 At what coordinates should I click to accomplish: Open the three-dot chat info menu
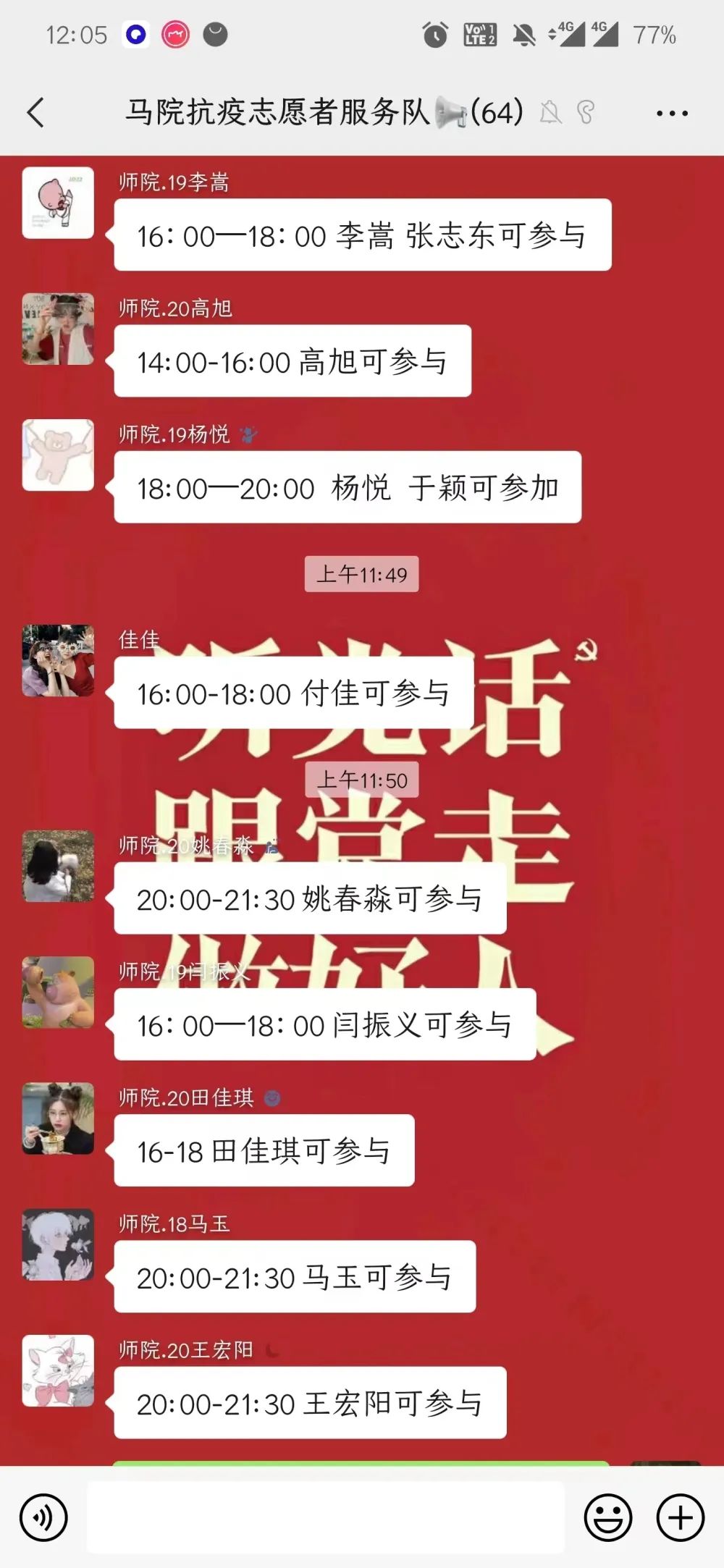671,113
